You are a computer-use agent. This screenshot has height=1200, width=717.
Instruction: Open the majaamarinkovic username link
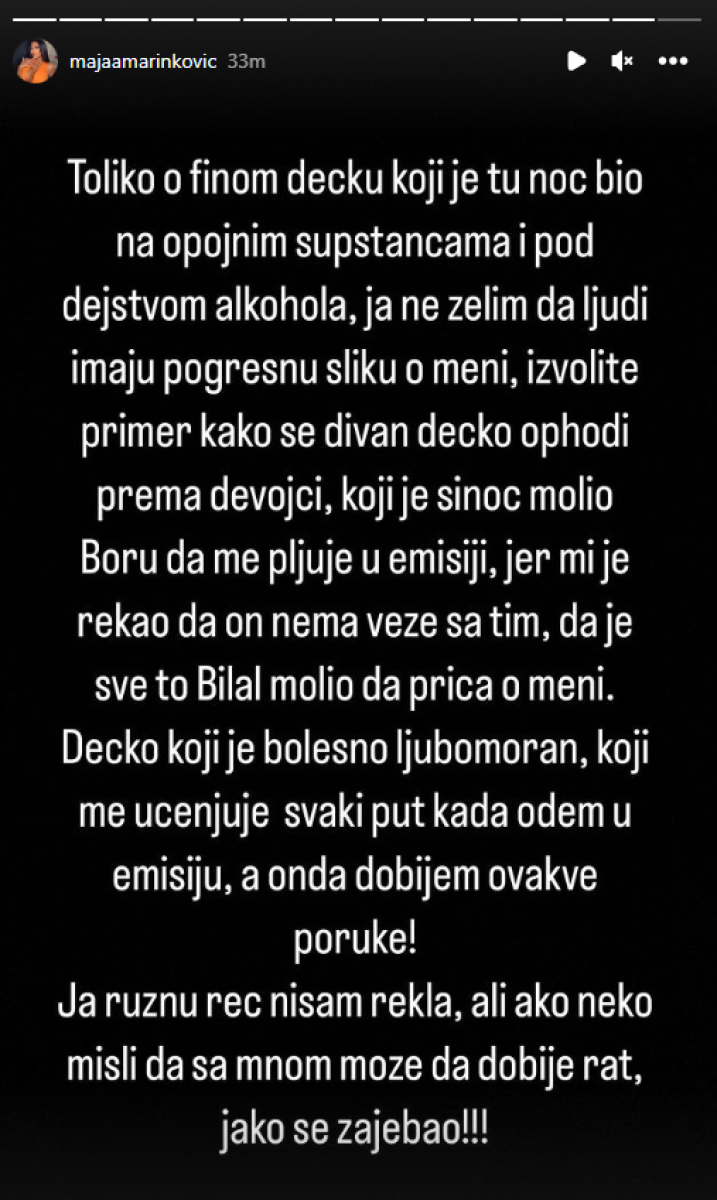click(x=143, y=61)
